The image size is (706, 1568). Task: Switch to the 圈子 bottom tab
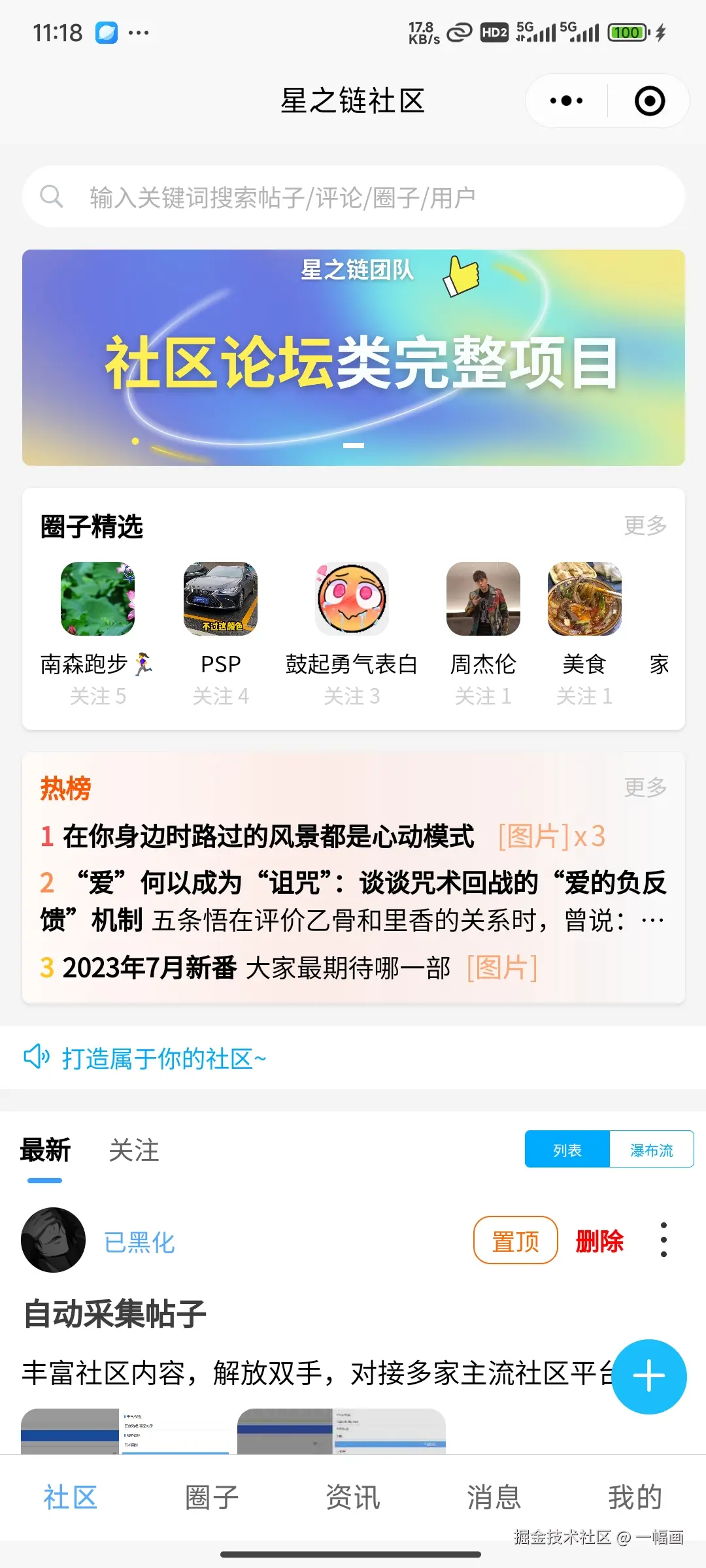coord(212,1497)
